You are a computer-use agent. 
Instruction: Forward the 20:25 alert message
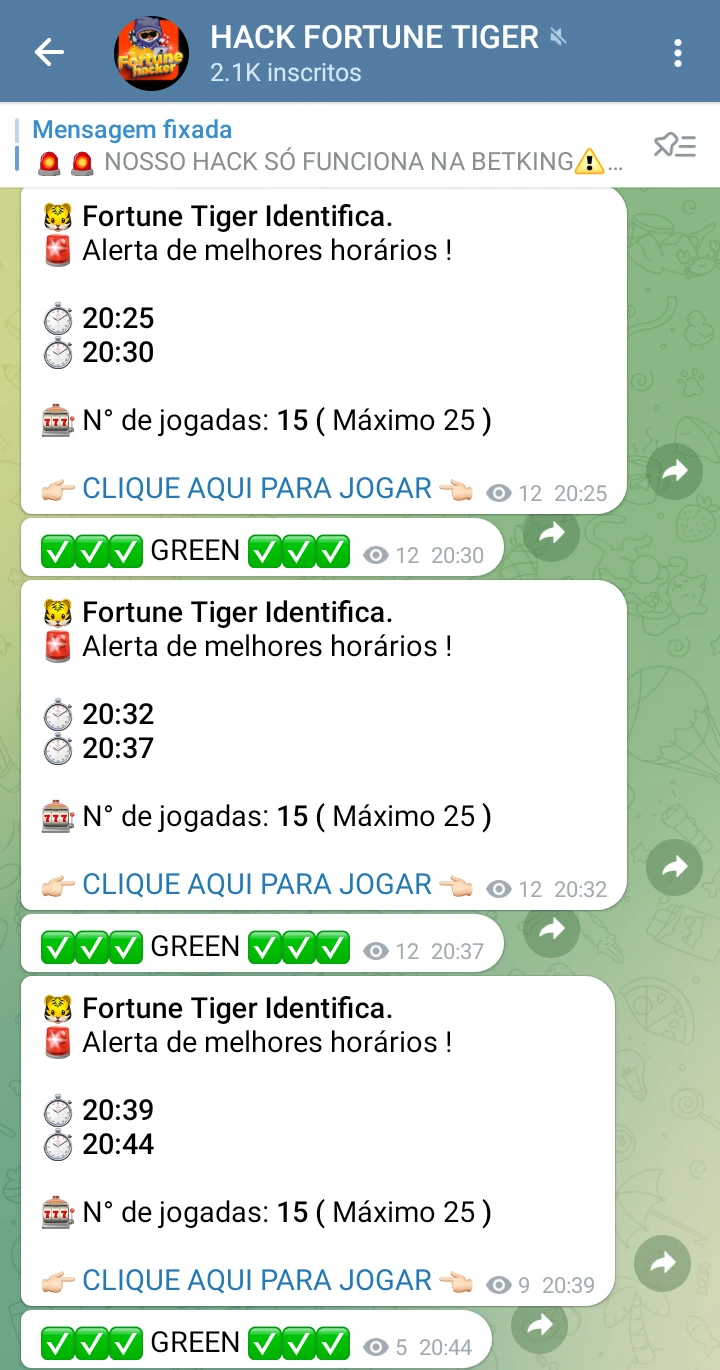click(x=675, y=471)
